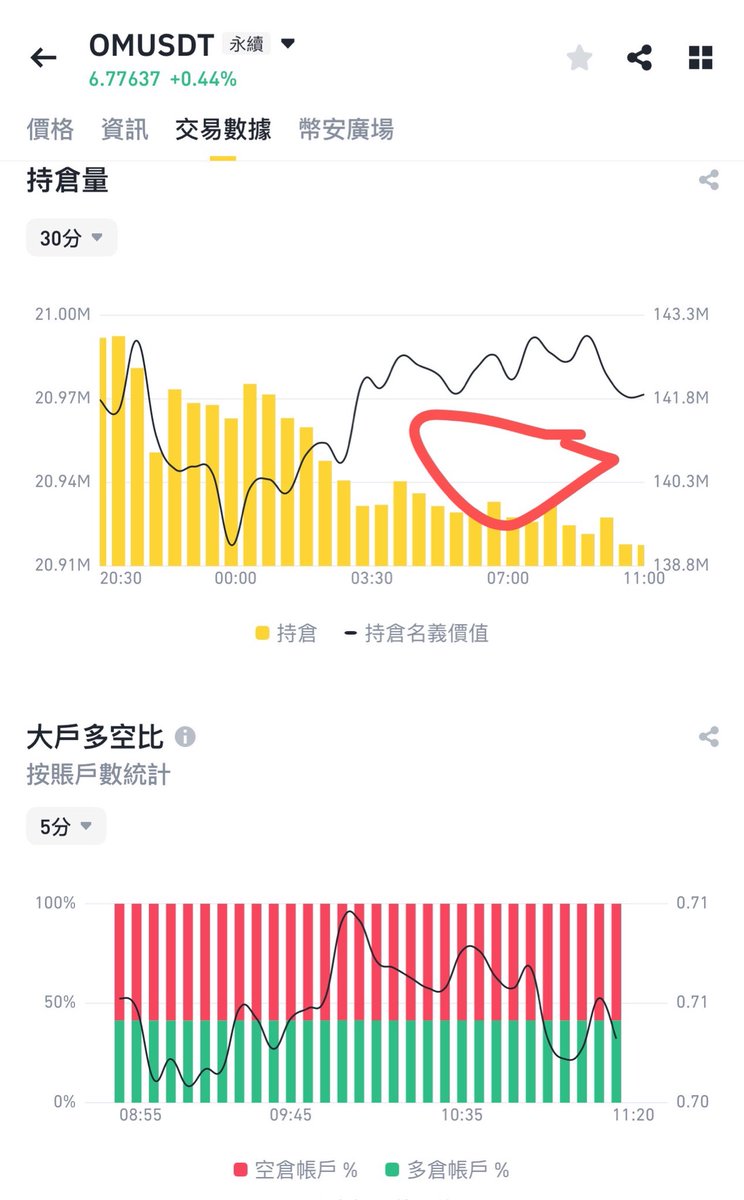Screen dimensions: 744x1200
Task: Add OMUSDT to favorites with the star
Action: [x=579, y=58]
